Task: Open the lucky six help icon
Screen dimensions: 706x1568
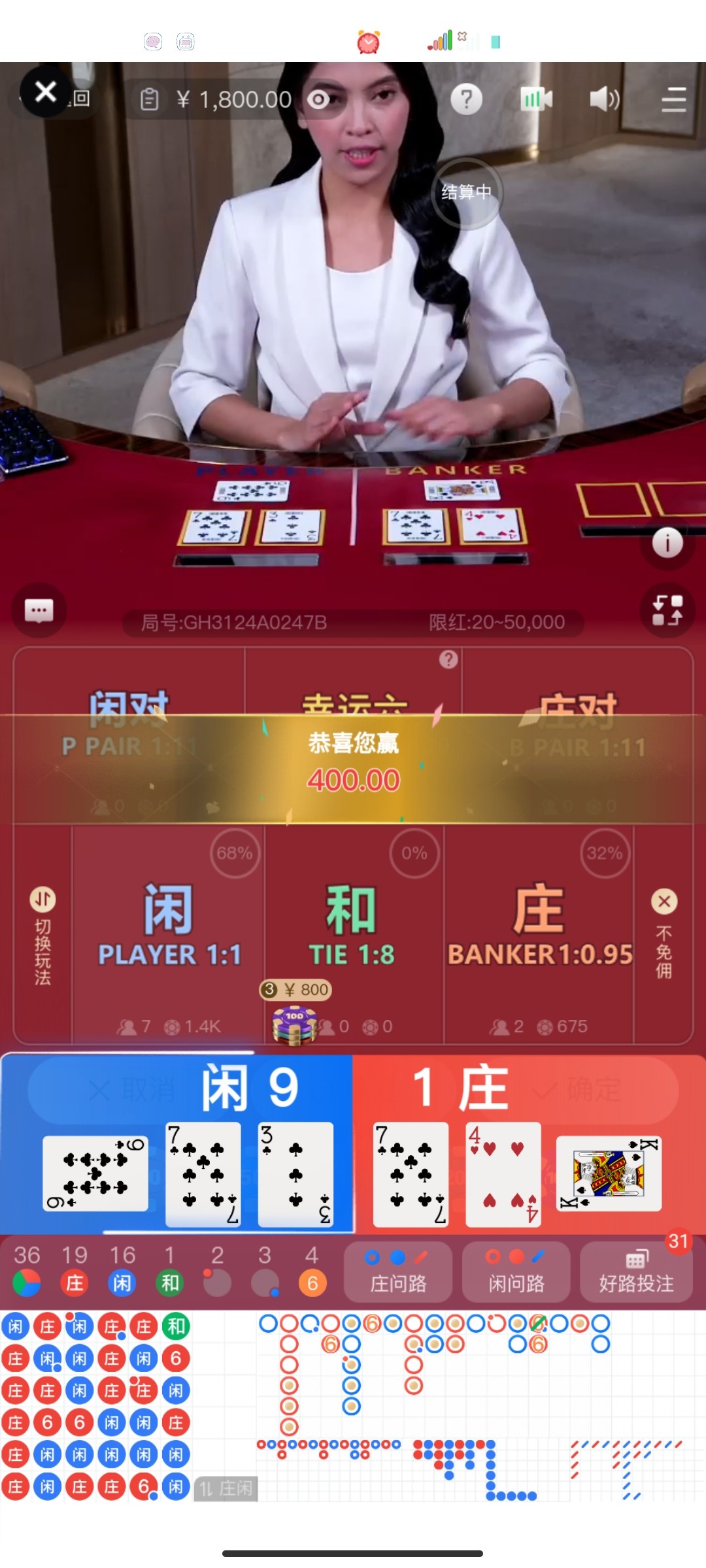Action: [x=448, y=659]
